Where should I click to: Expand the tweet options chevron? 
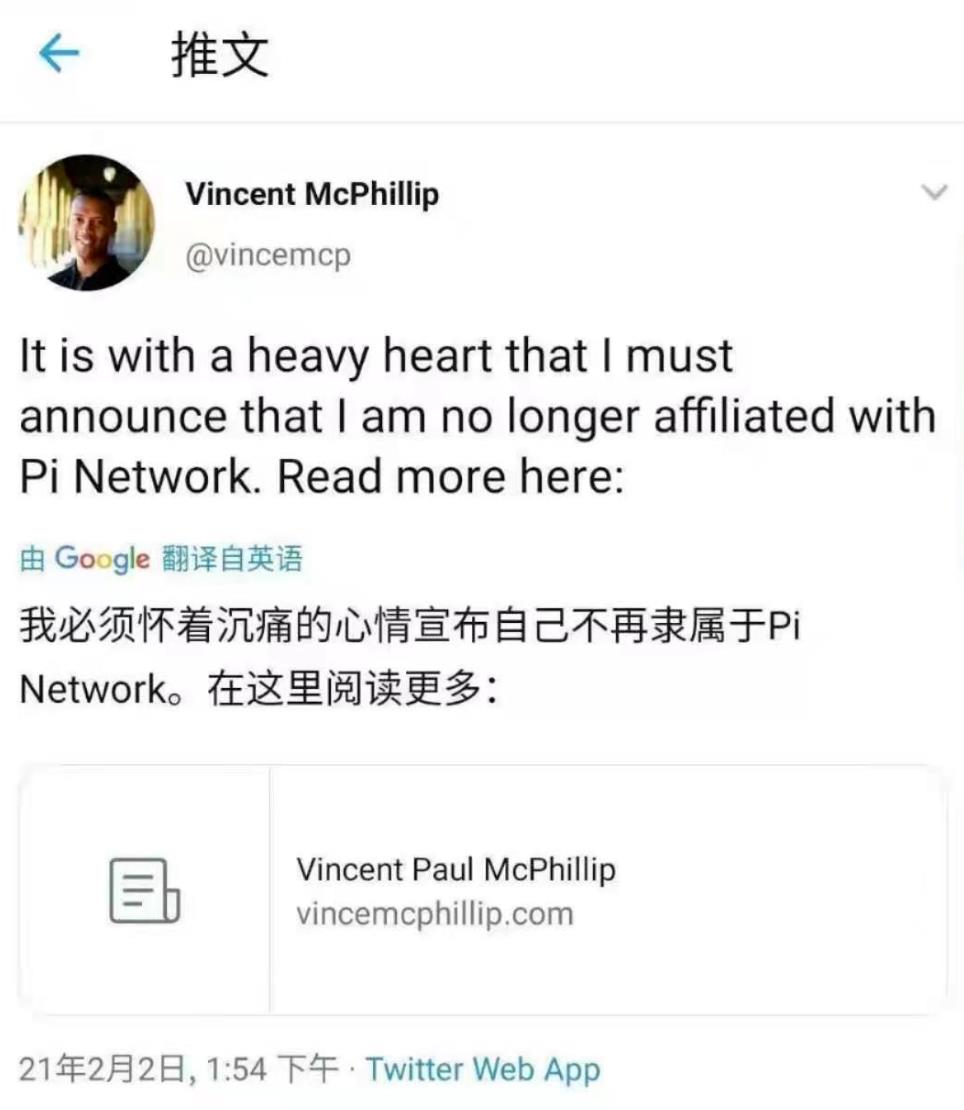point(933,193)
